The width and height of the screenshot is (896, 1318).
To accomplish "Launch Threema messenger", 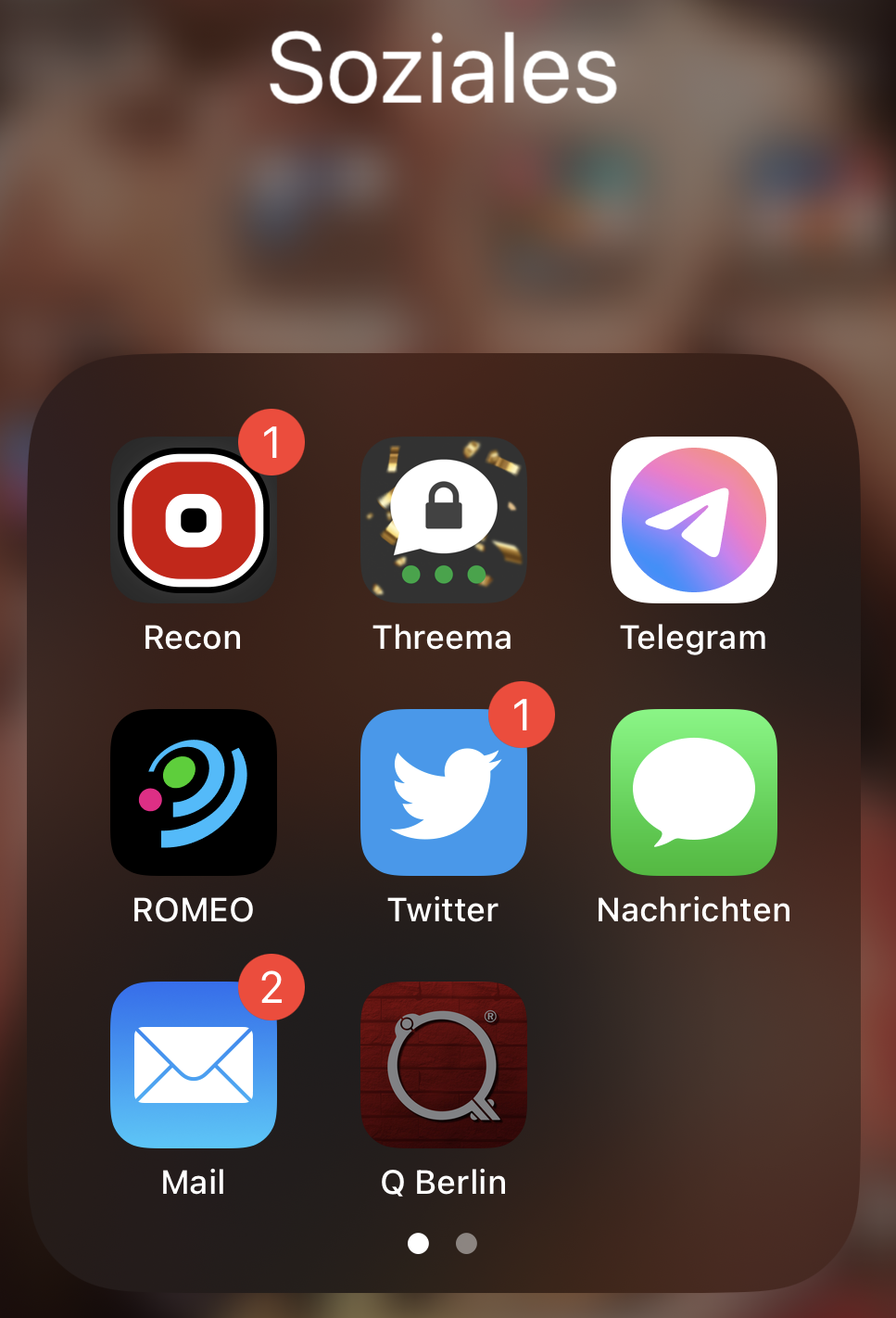I will (x=444, y=520).
